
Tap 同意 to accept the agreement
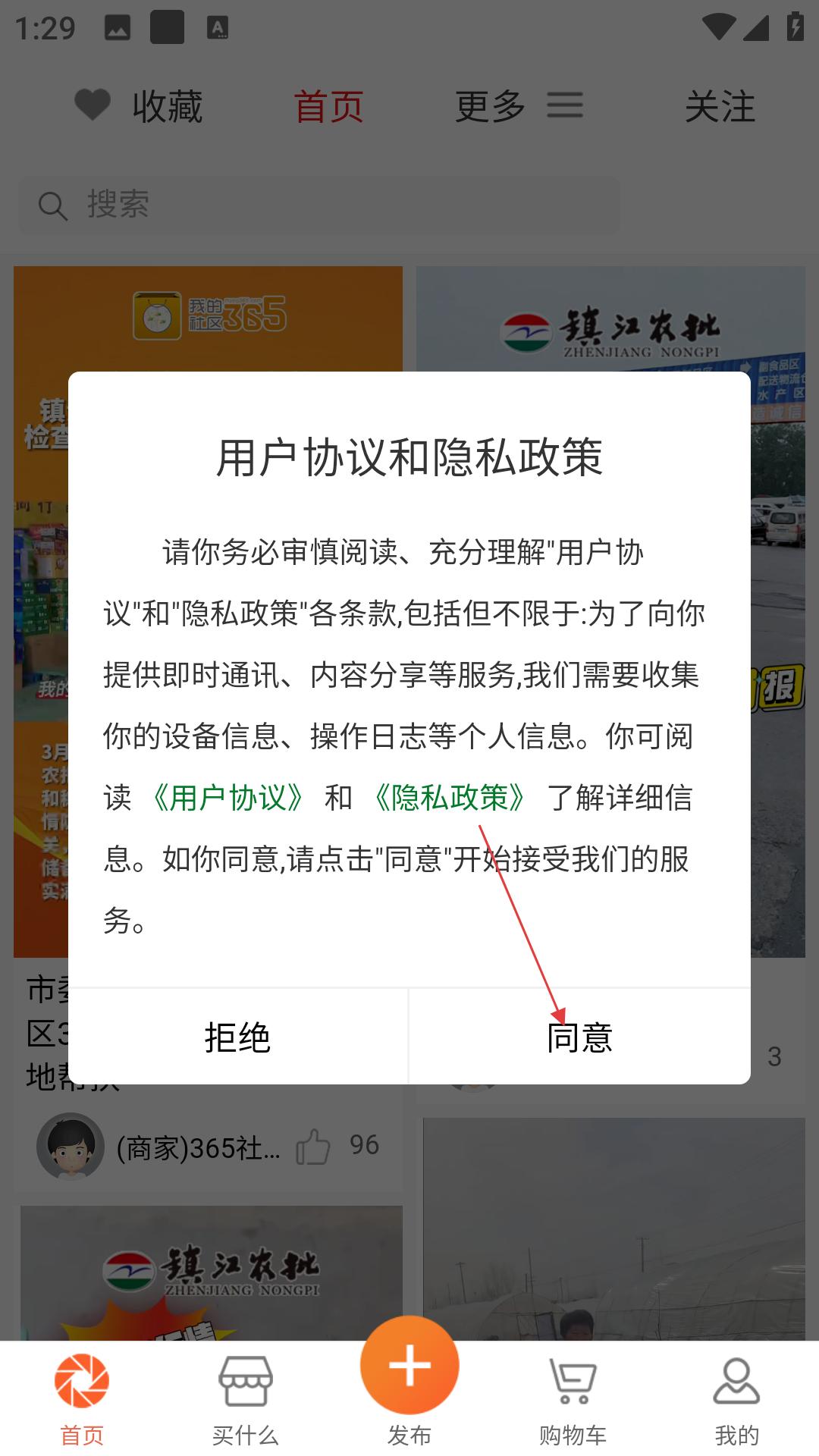point(579,1037)
